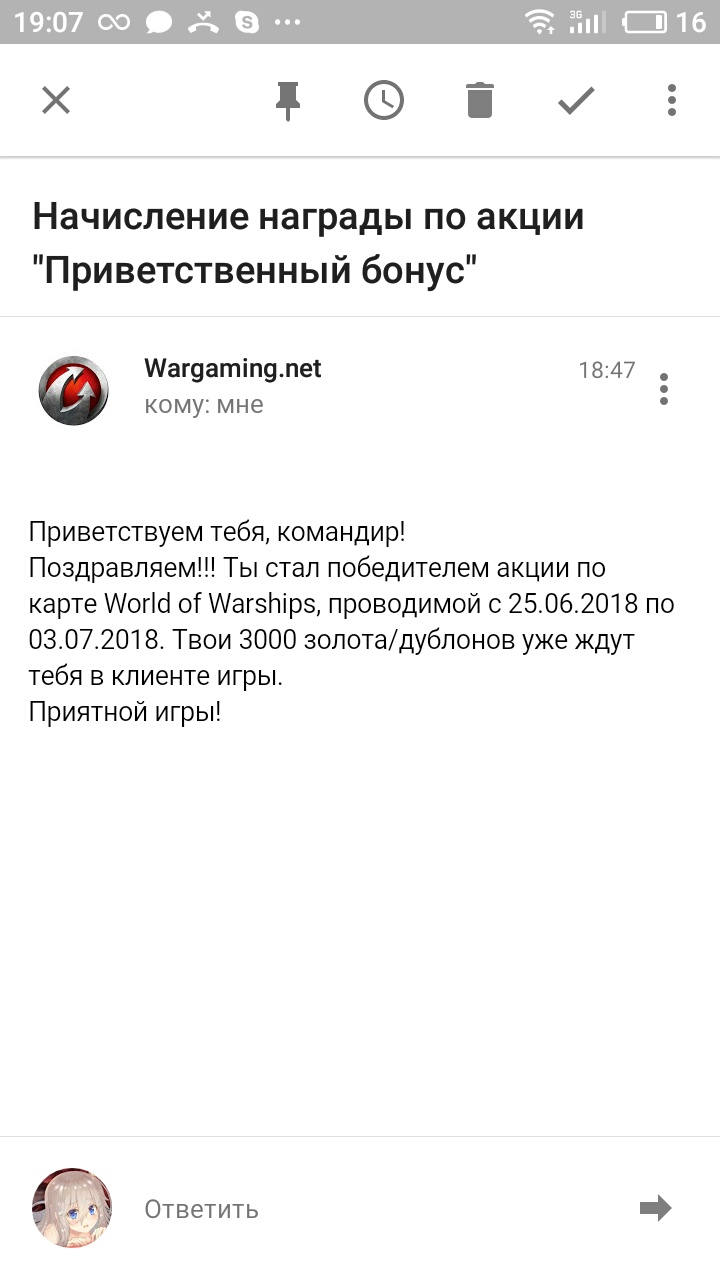Mark the email as done with the checkmark
720x1280 pixels.
pyautogui.click(x=576, y=100)
